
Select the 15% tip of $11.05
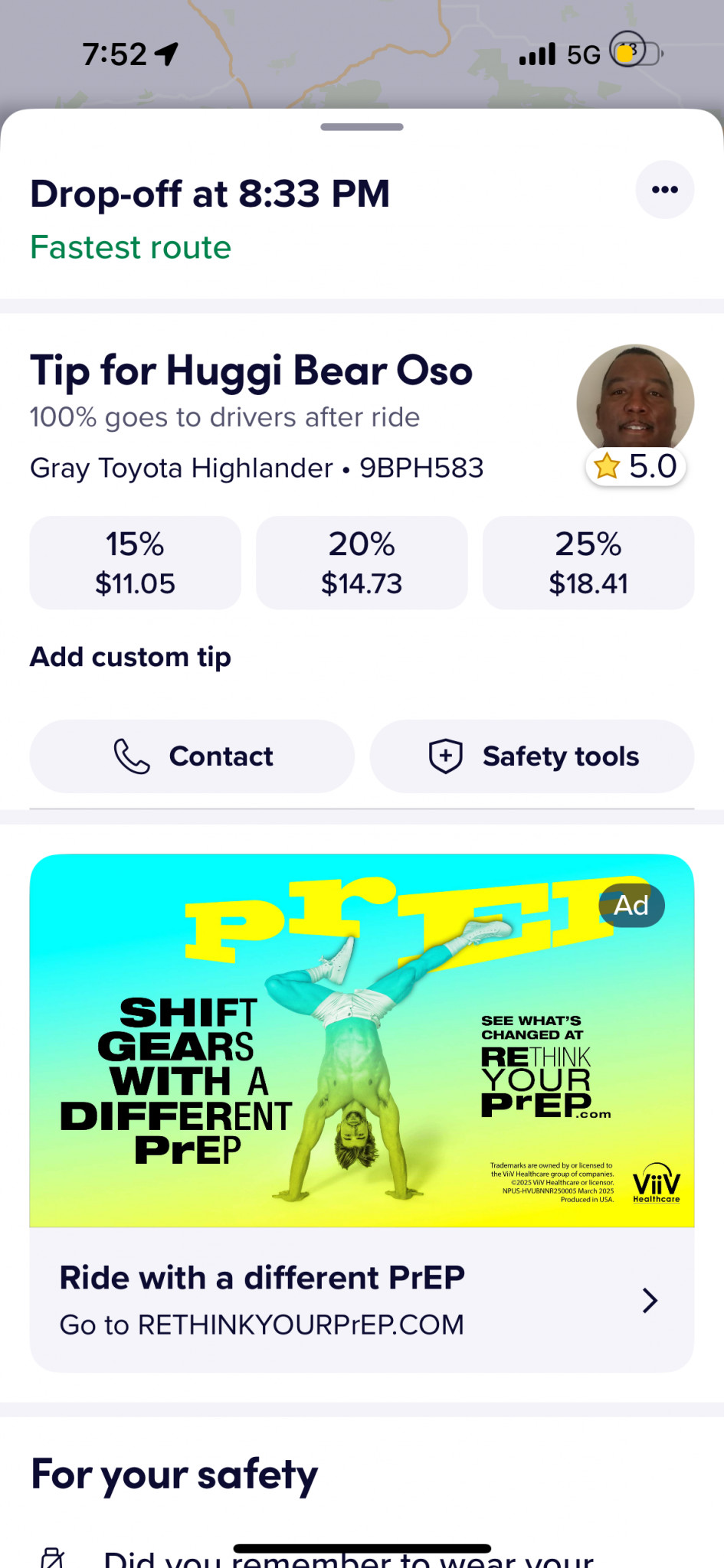coord(135,563)
